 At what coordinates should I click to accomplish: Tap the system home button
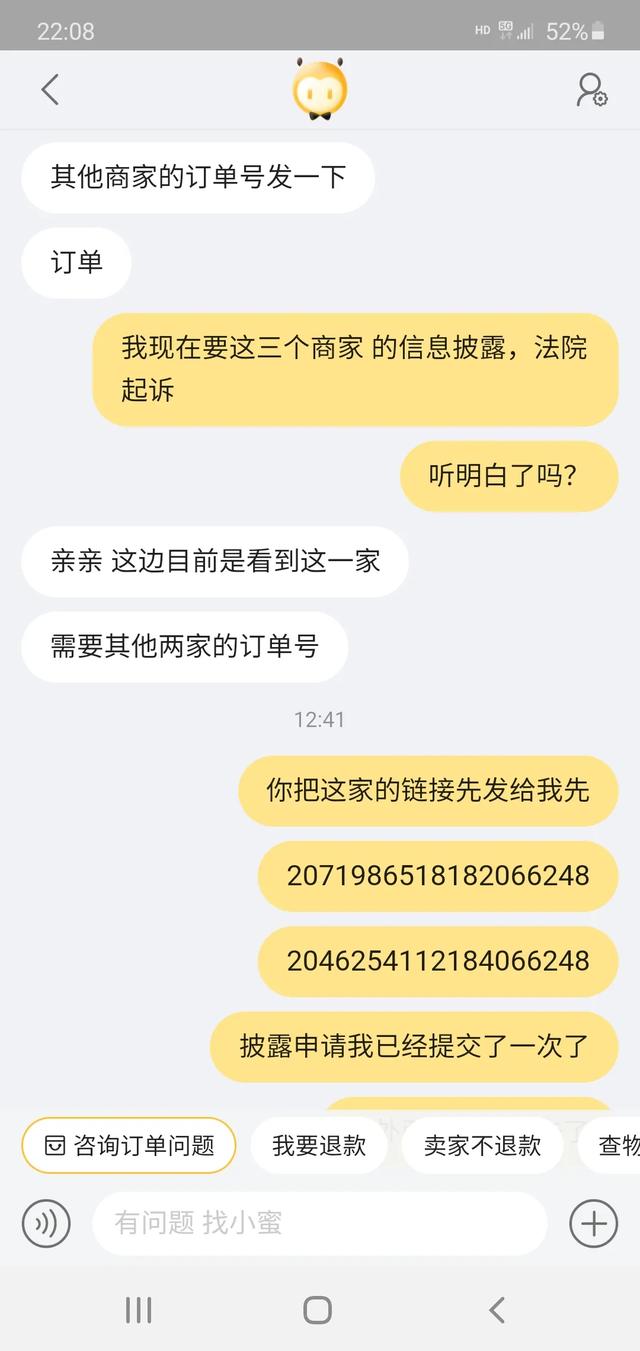click(x=317, y=1309)
